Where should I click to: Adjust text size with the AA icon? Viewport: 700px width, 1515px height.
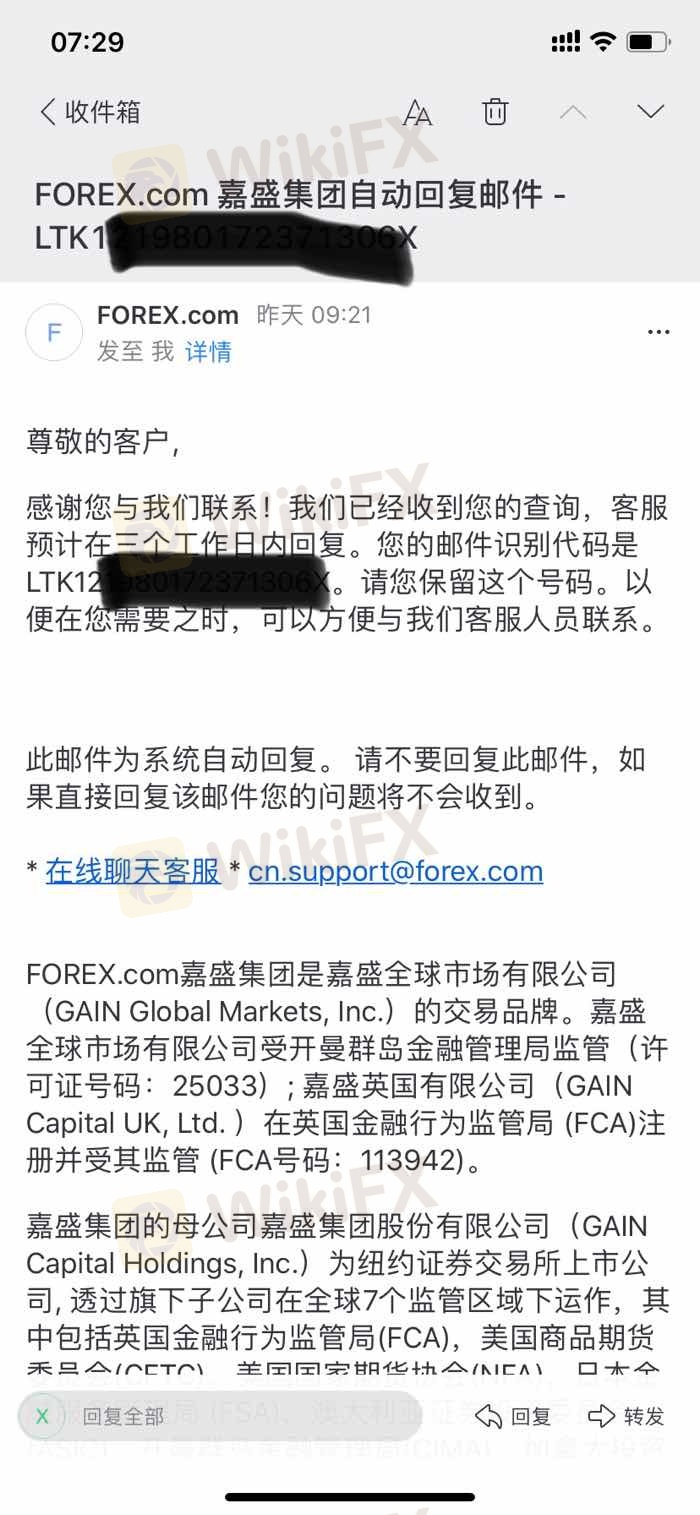pos(417,112)
